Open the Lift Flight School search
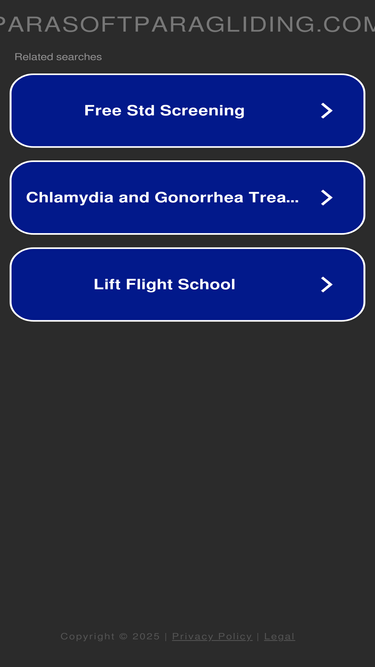Viewport: 375px width, 667px height. pos(188,284)
